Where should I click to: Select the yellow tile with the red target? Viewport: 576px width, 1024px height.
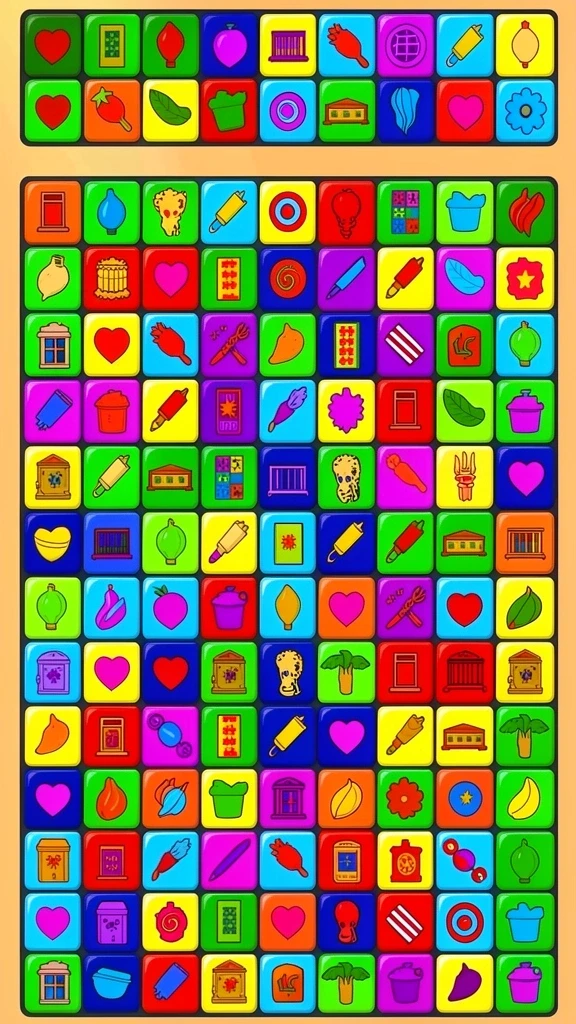[x=288, y=212]
